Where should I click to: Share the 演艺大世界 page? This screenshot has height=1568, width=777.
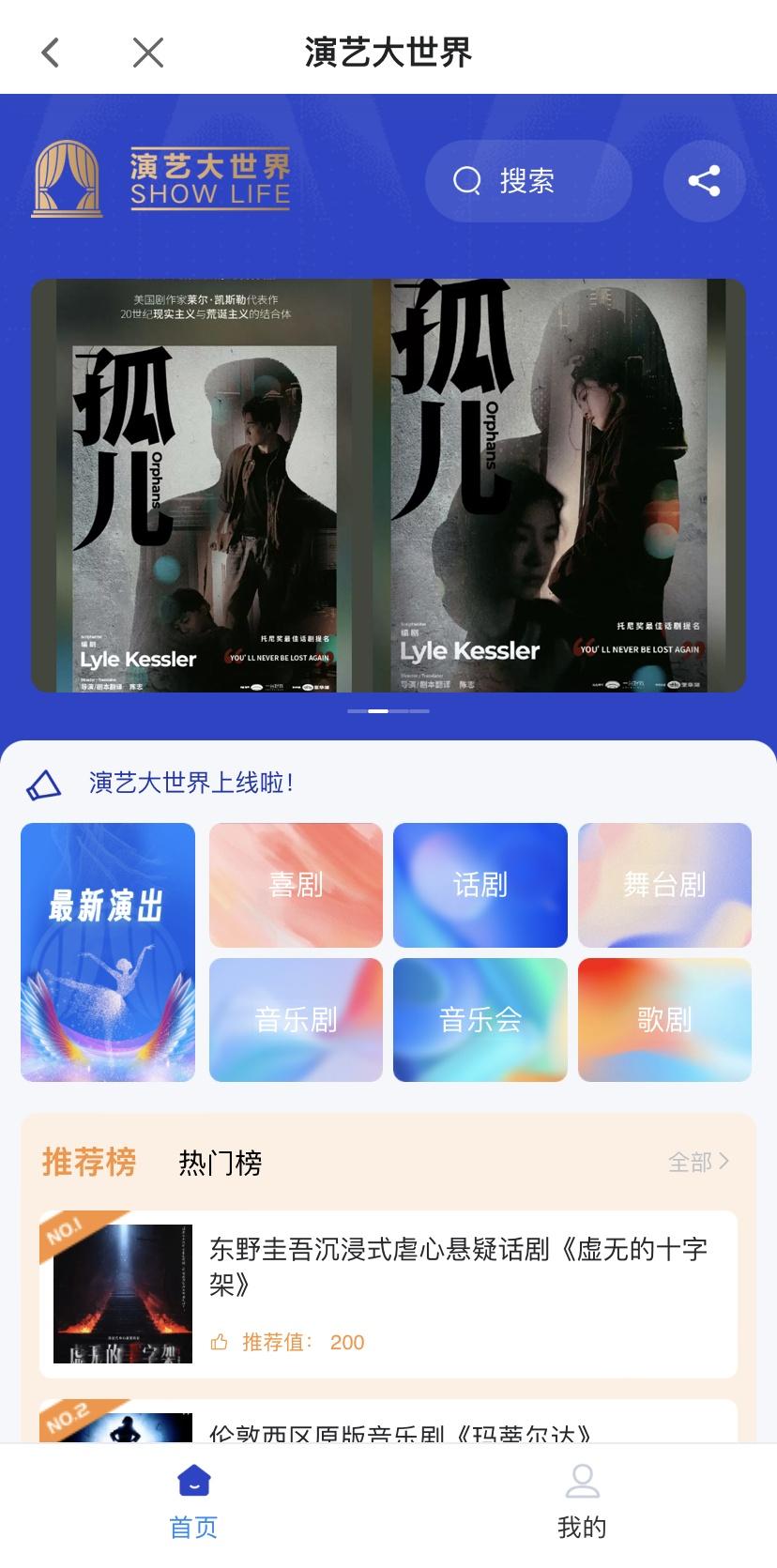[x=704, y=180]
